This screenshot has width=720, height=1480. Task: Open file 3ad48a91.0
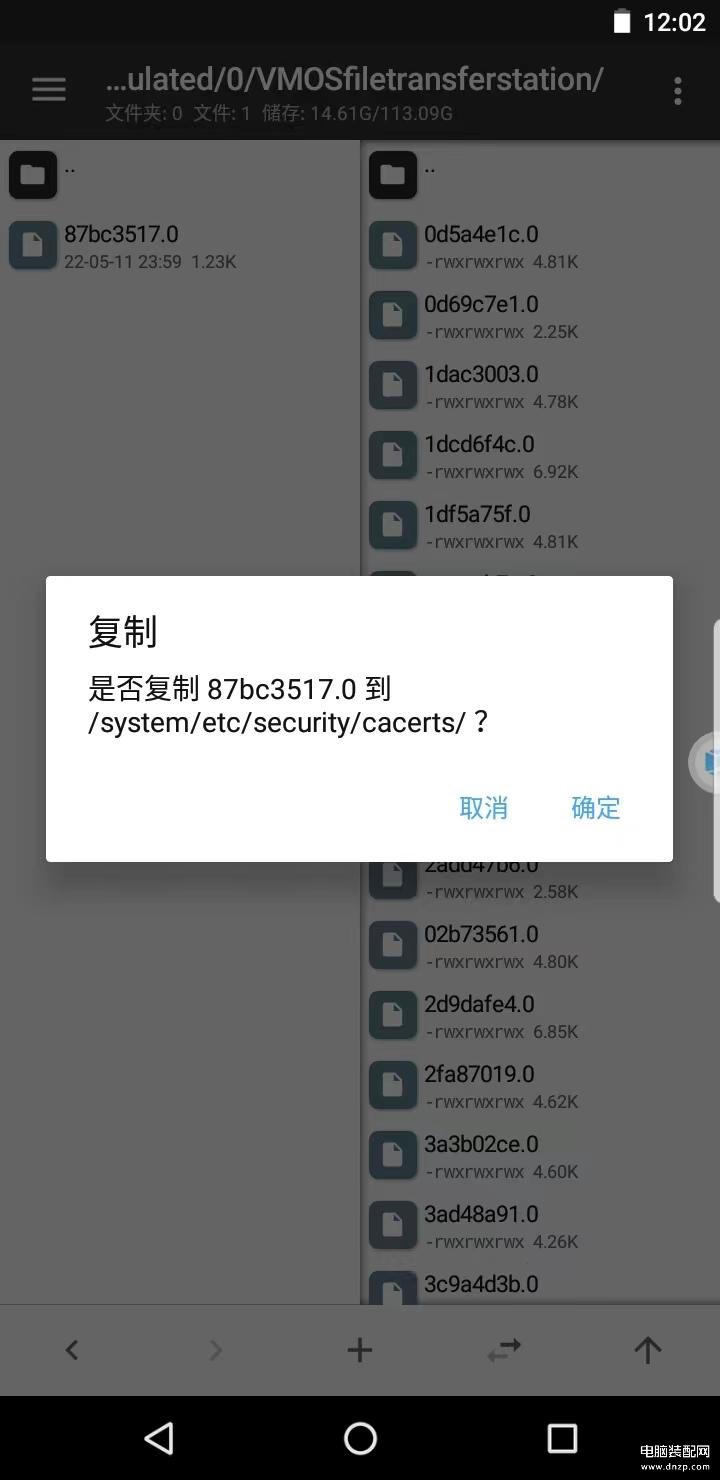[x=540, y=1226]
